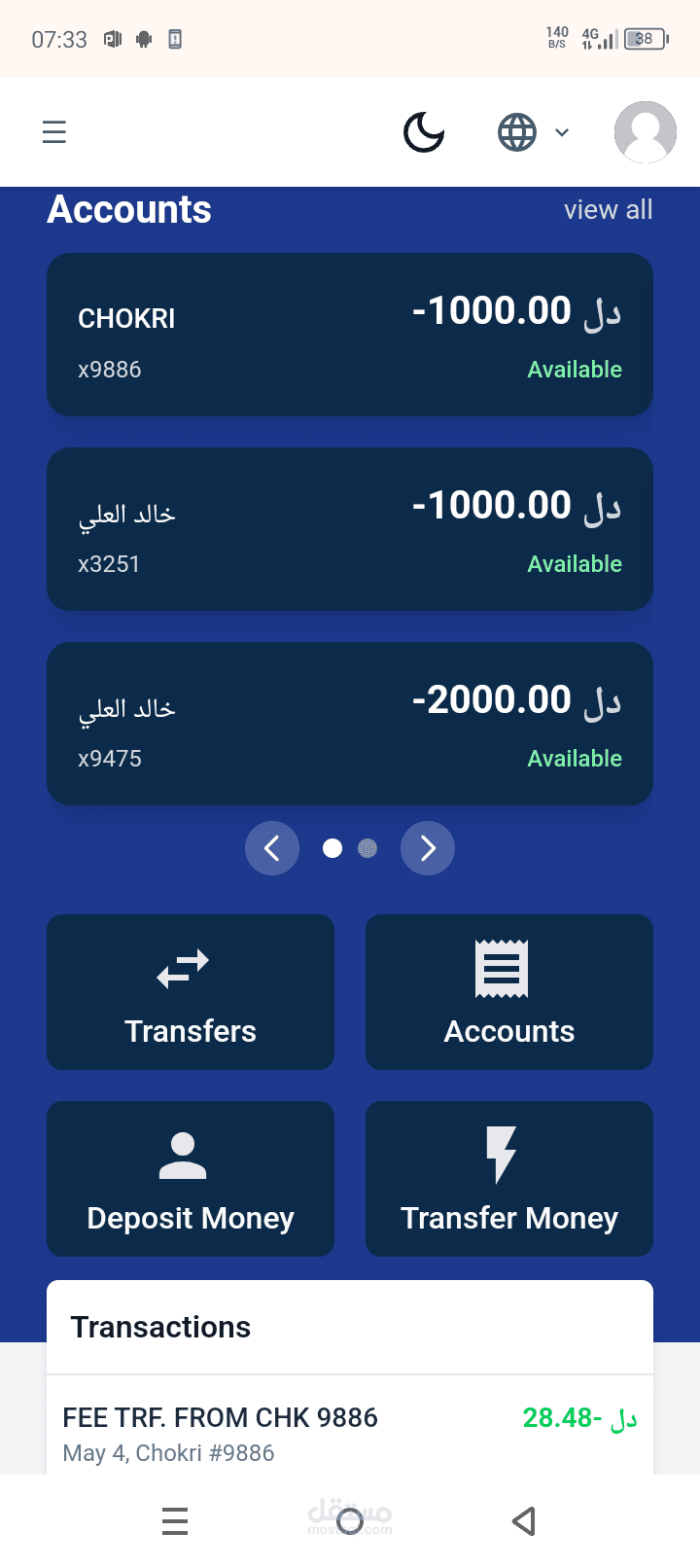Tap the active carousel indicator dot

(x=332, y=848)
